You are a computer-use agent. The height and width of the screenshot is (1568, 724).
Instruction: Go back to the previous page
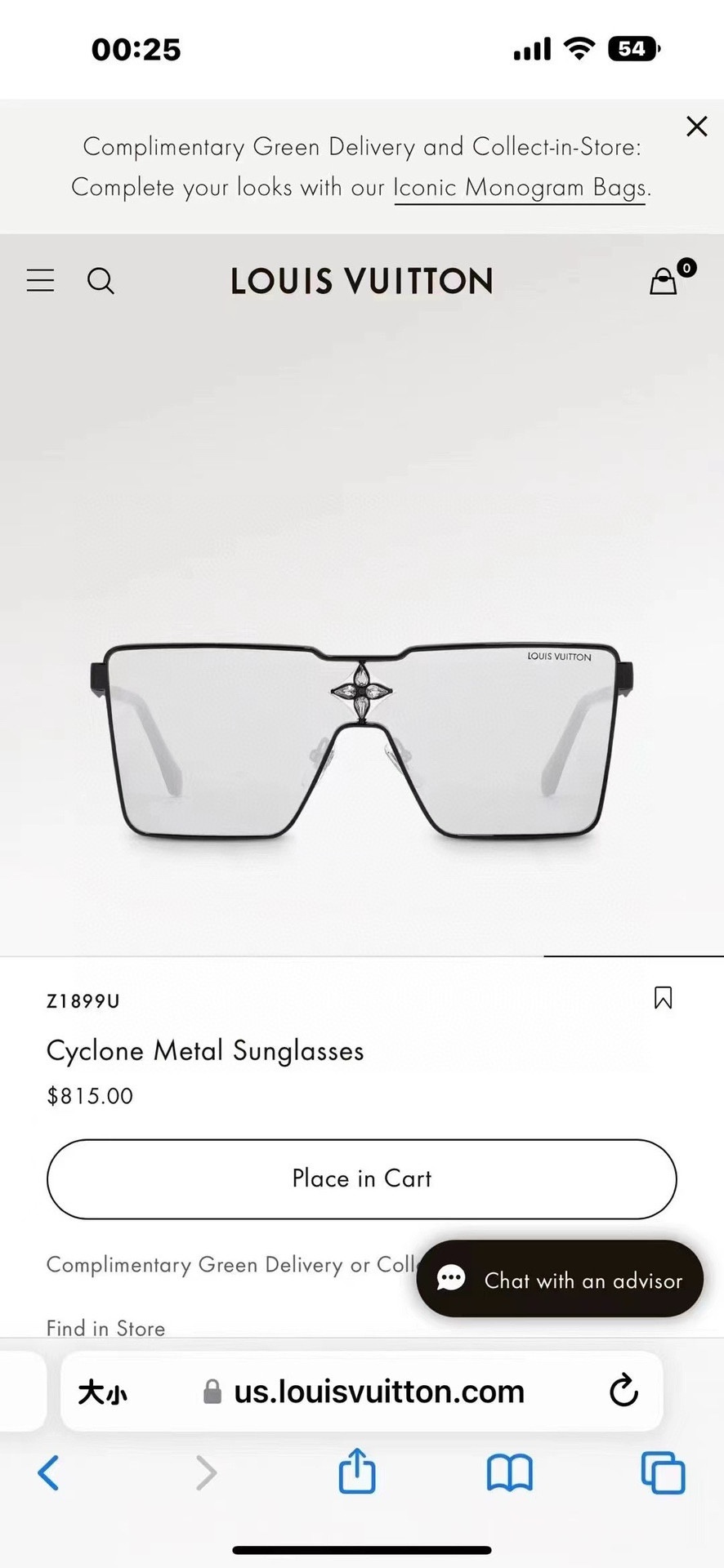[48, 1473]
